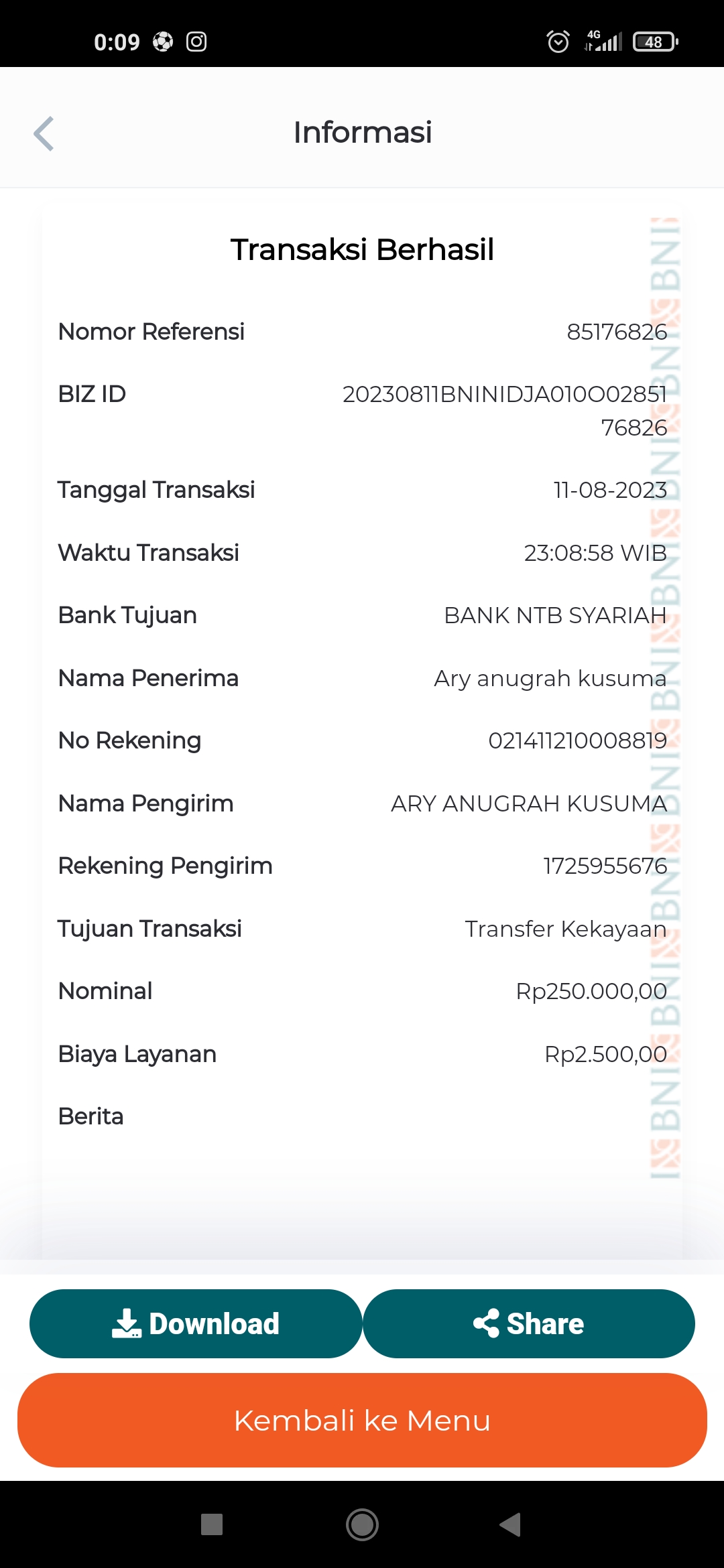Tap the system home button
The width and height of the screenshot is (724, 1568).
(x=362, y=1524)
